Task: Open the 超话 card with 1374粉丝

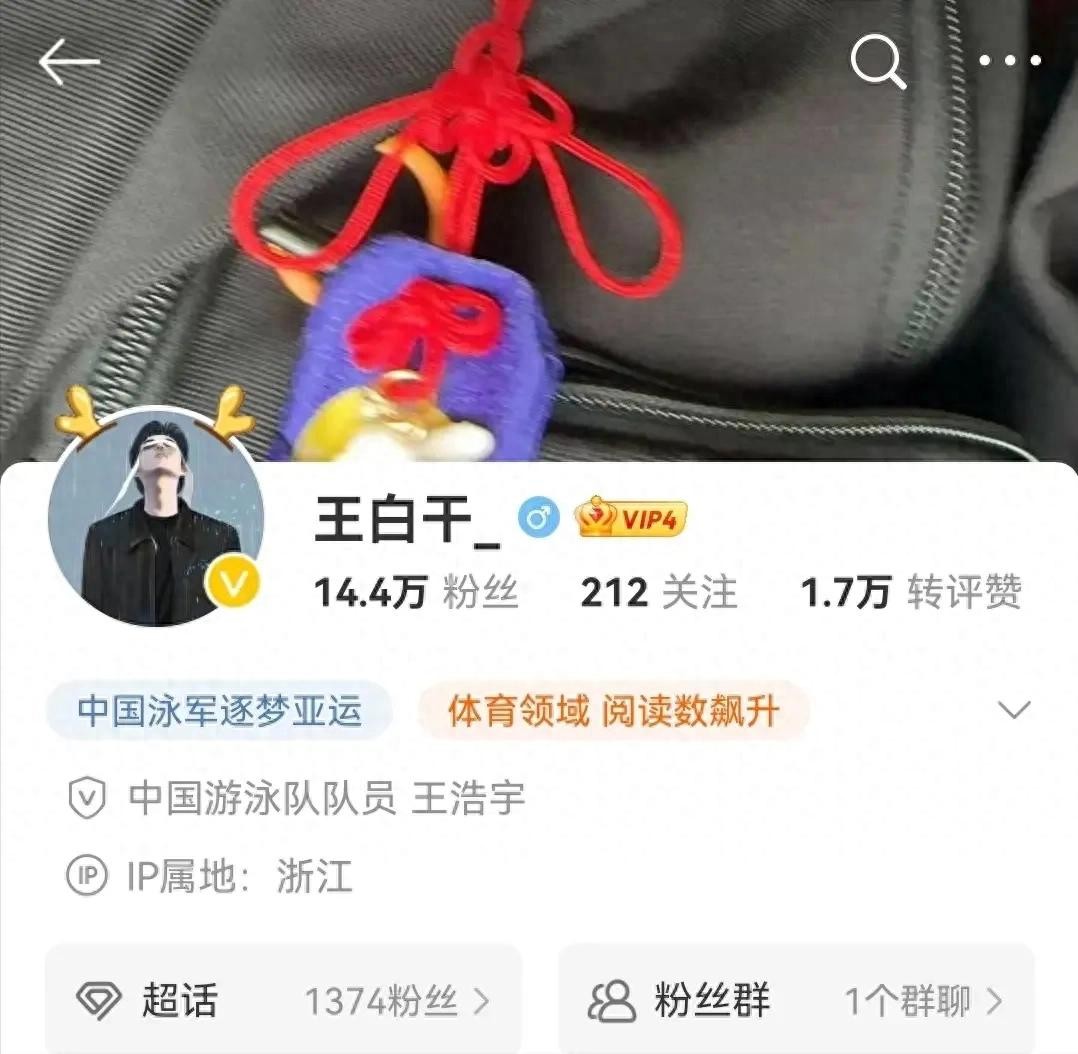Action: (283, 1000)
